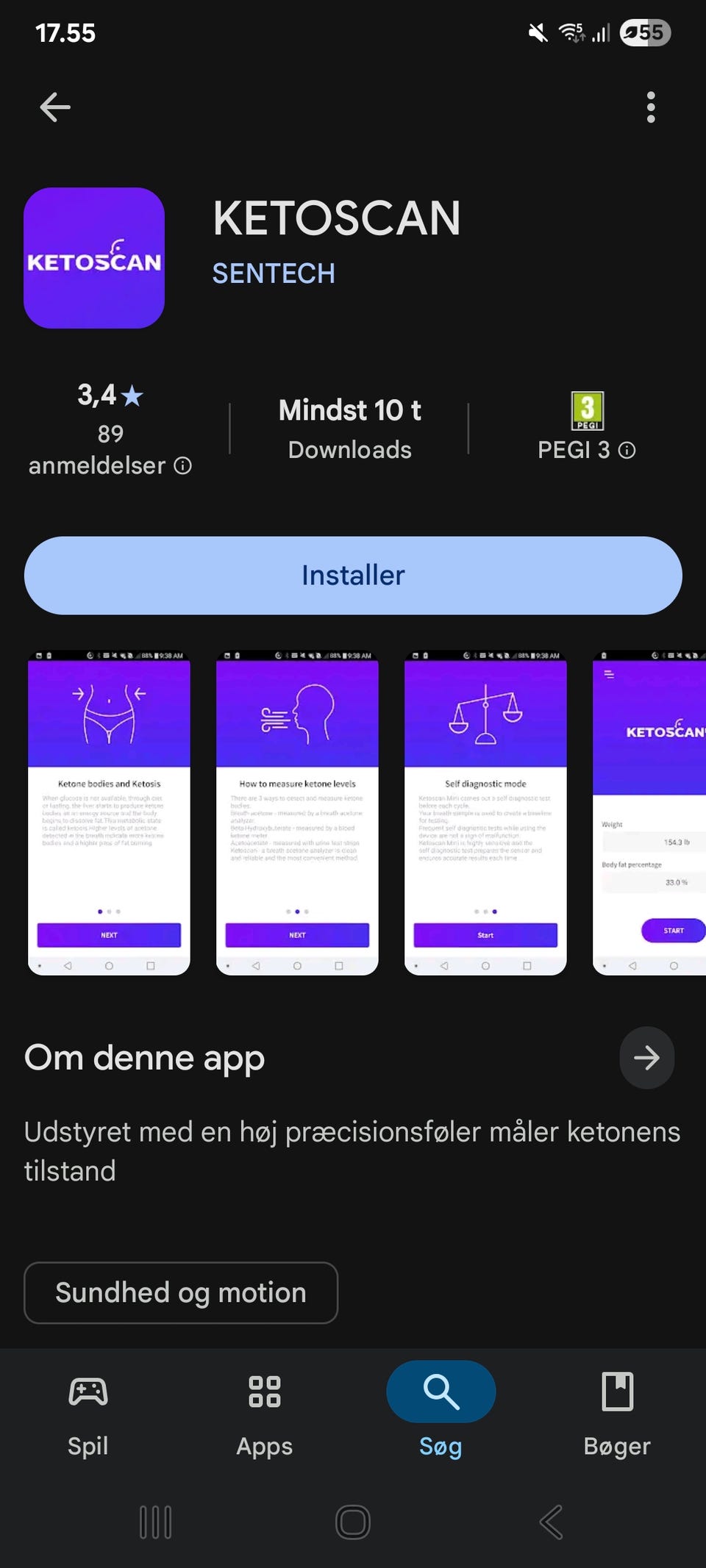Open the Sundhed og motion category chip
Screen dimensions: 706x1568
(x=180, y=1292)
